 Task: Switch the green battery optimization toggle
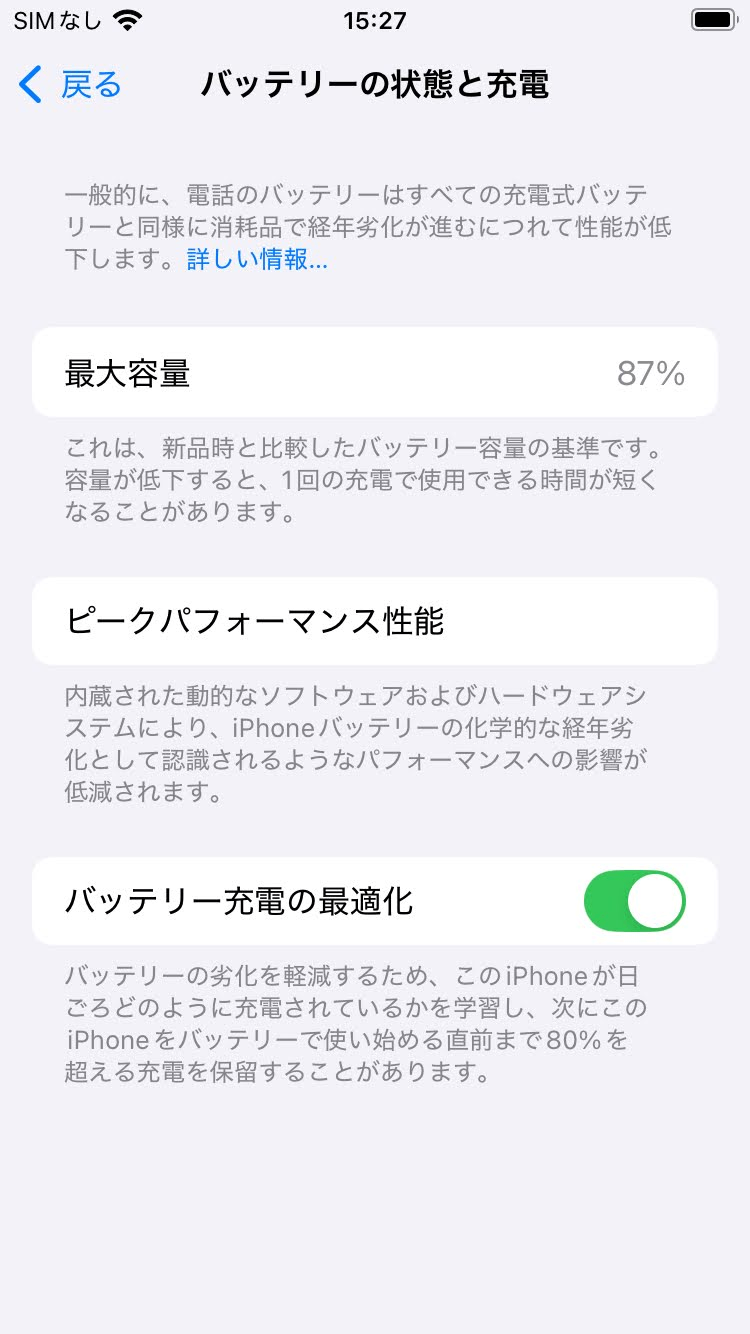[x=636, y=900]
